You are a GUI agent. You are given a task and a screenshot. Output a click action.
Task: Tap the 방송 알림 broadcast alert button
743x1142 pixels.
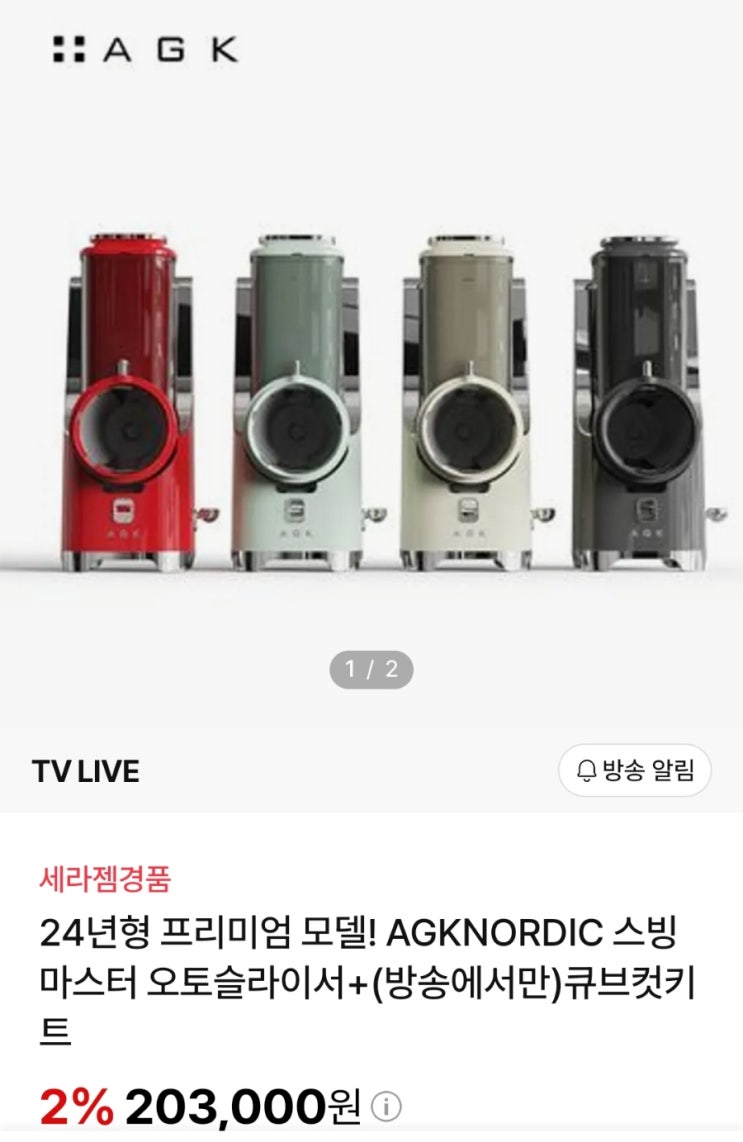(634, 770)
